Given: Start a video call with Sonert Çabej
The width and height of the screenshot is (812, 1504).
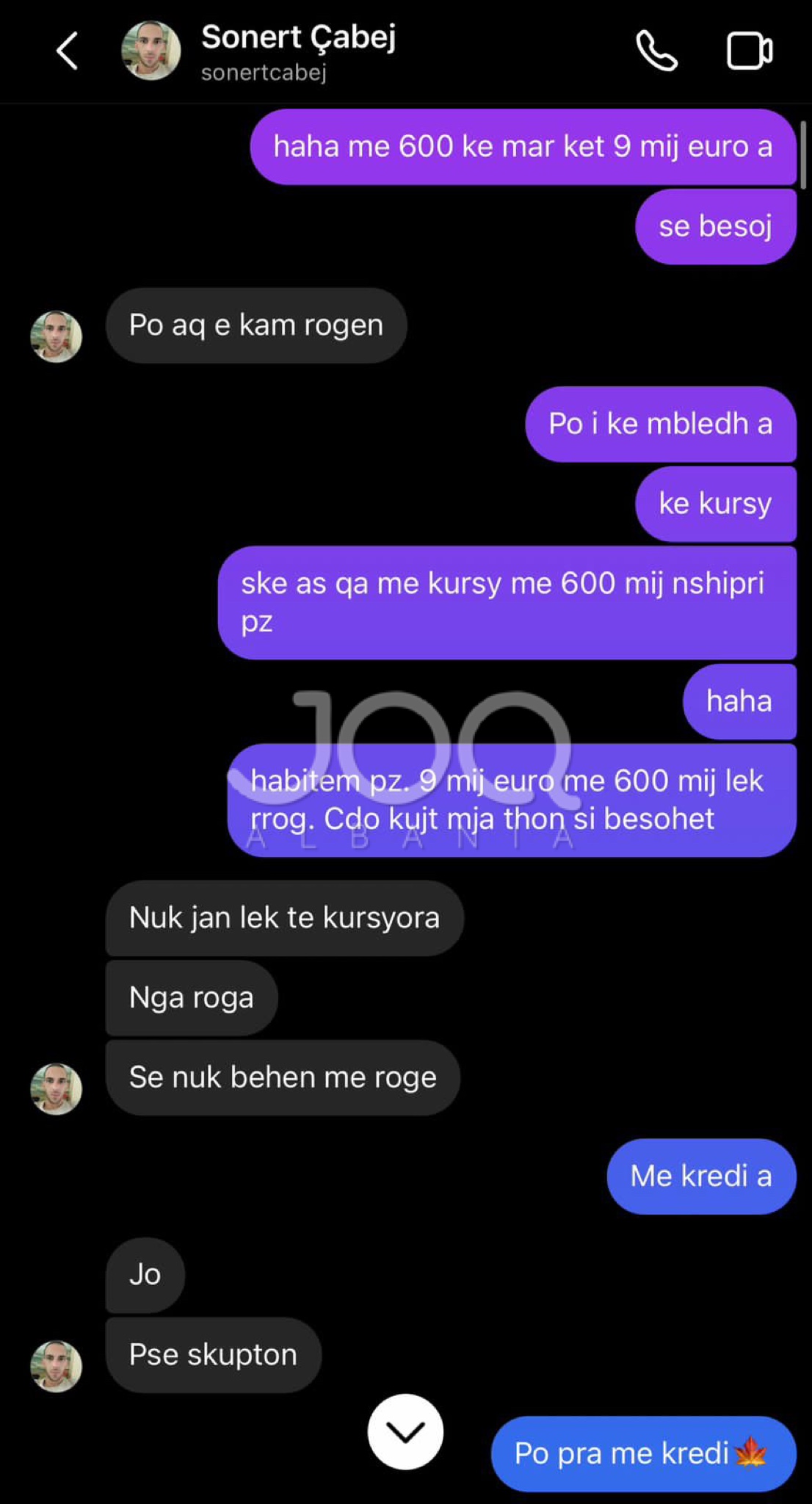Looking at the screenshot, I should click(x=749, y=51).
